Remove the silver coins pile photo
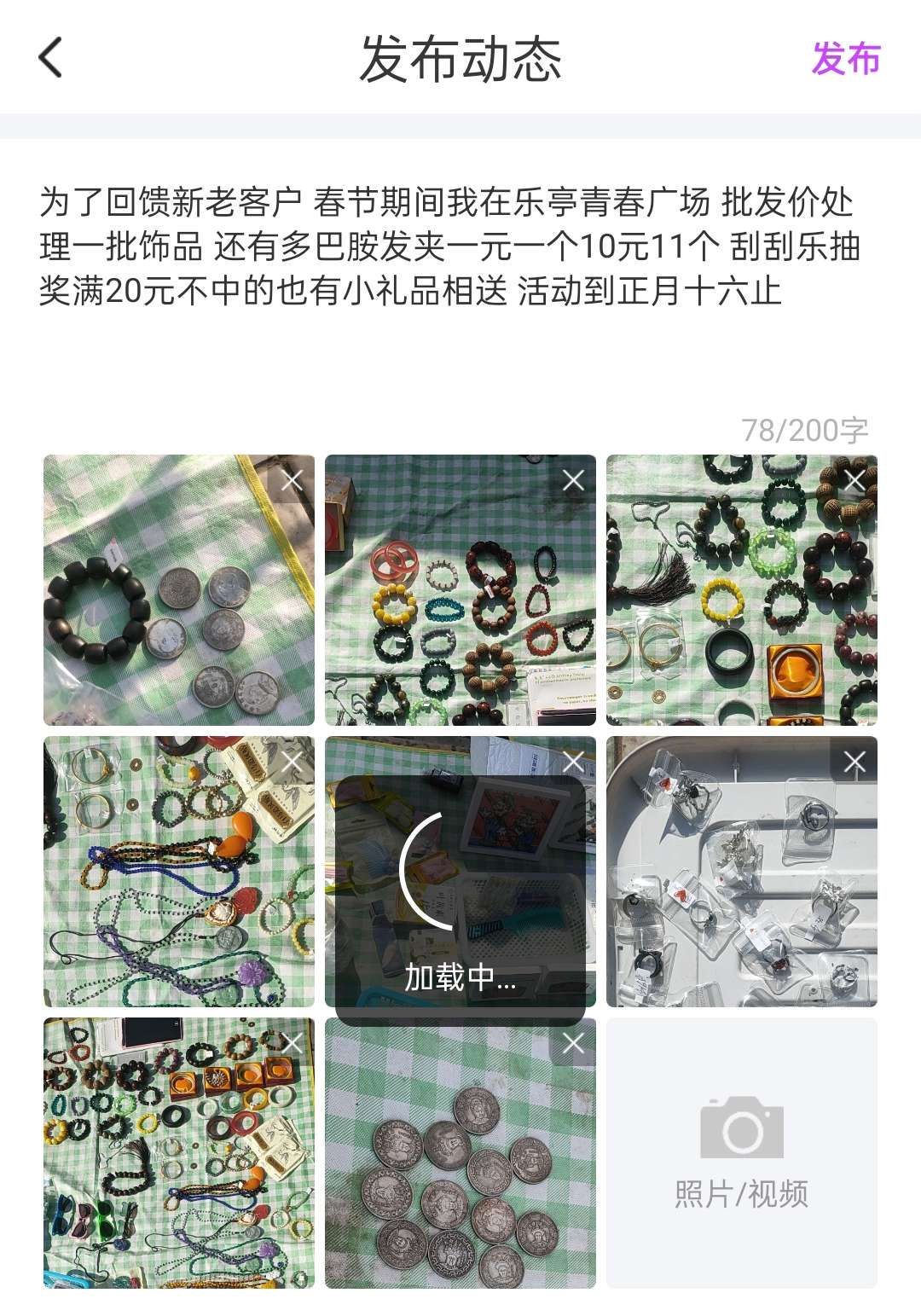 [574, 1042]
